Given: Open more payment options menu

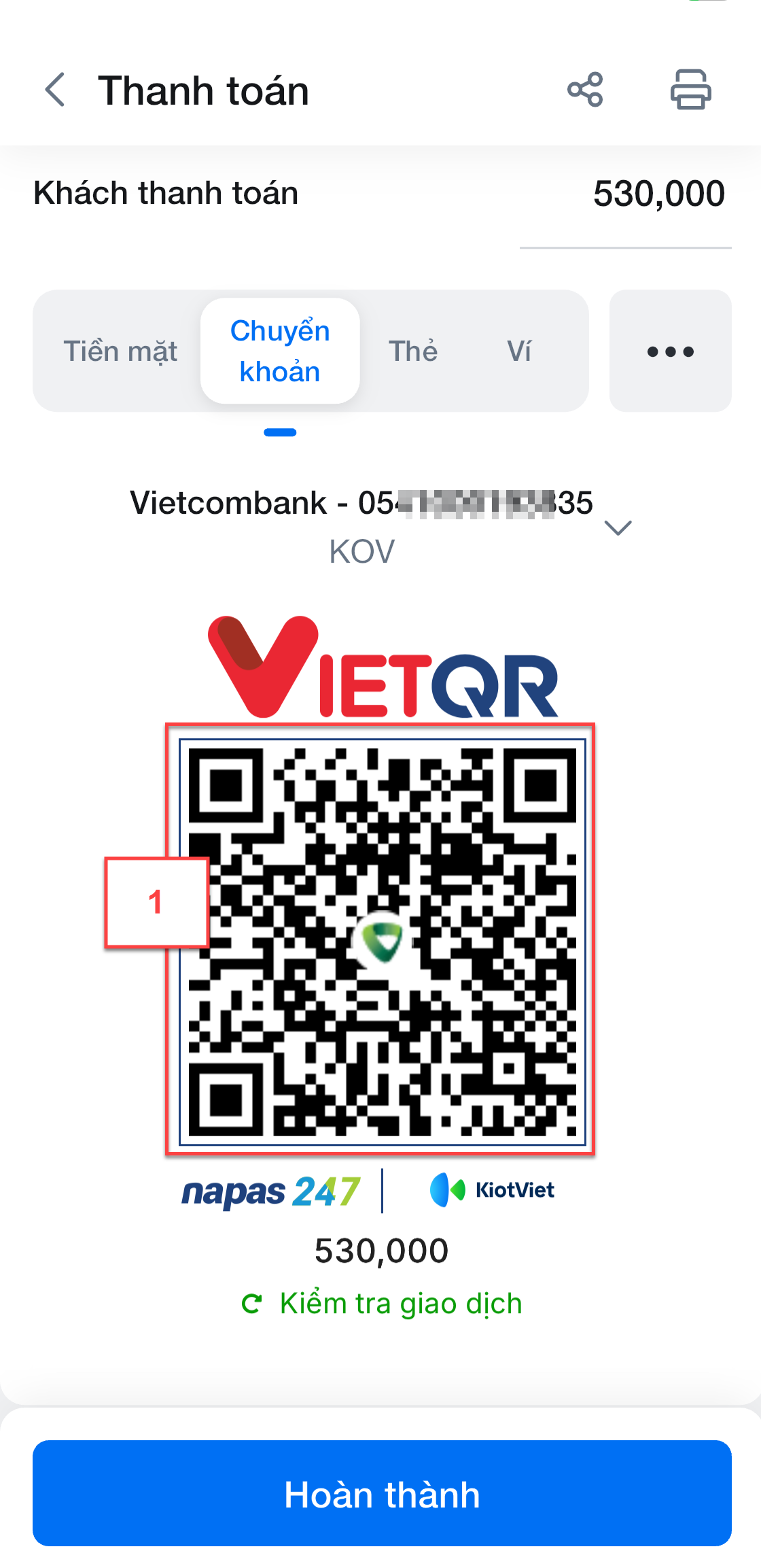Looking at the screenshot, I should coord(670,351).
